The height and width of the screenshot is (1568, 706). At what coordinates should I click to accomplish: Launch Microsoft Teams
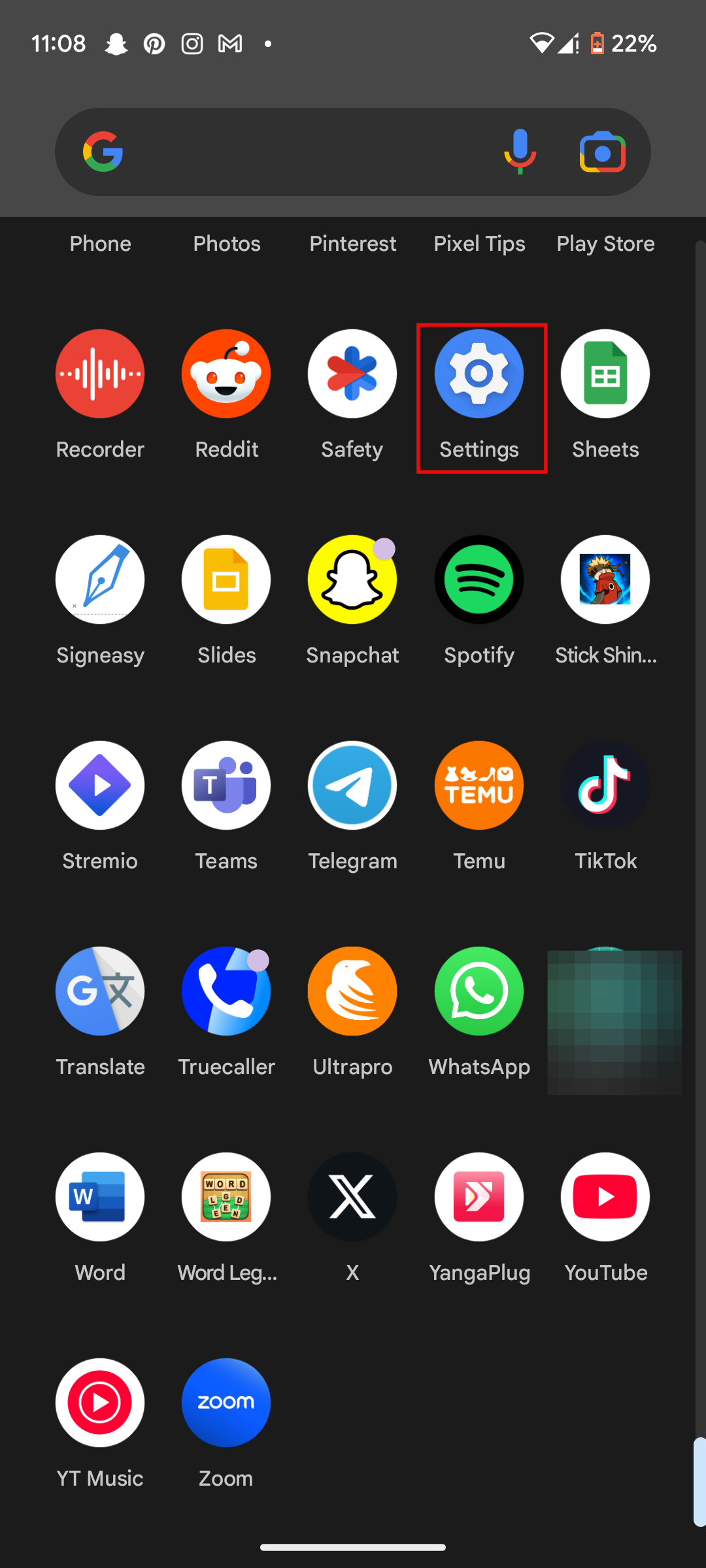click(226, 786)
